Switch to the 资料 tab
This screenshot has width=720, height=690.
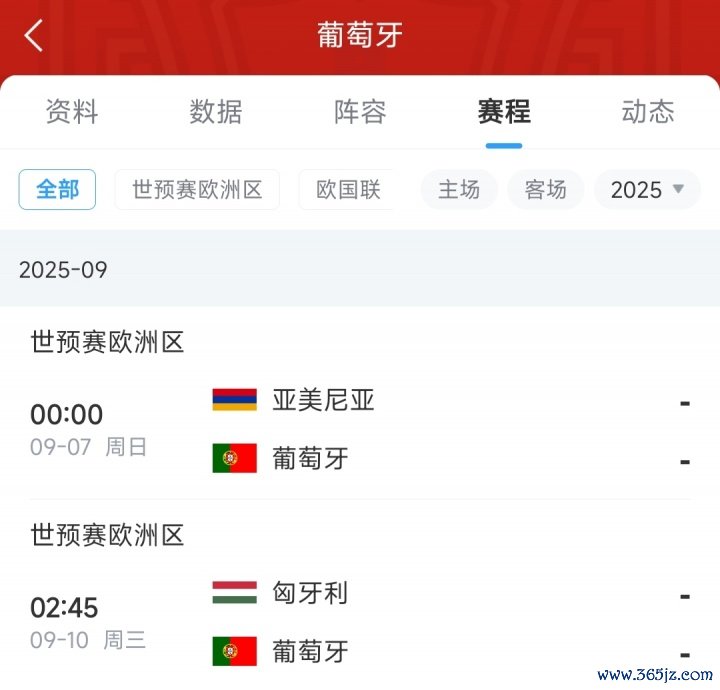(x=72, y=111)
